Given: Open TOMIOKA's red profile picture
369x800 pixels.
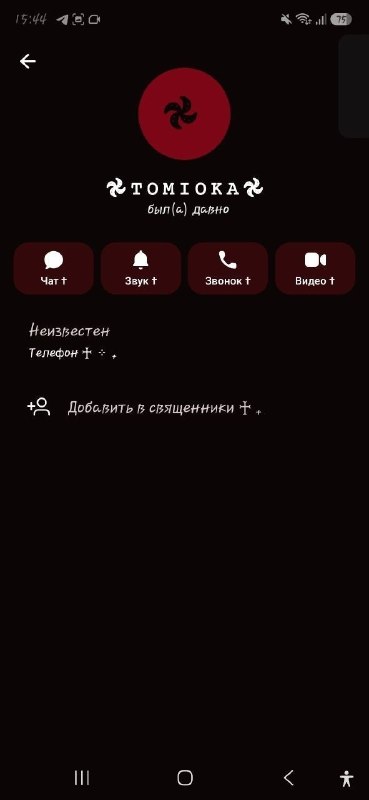Looking at the screenshot, I should point(184,114).
